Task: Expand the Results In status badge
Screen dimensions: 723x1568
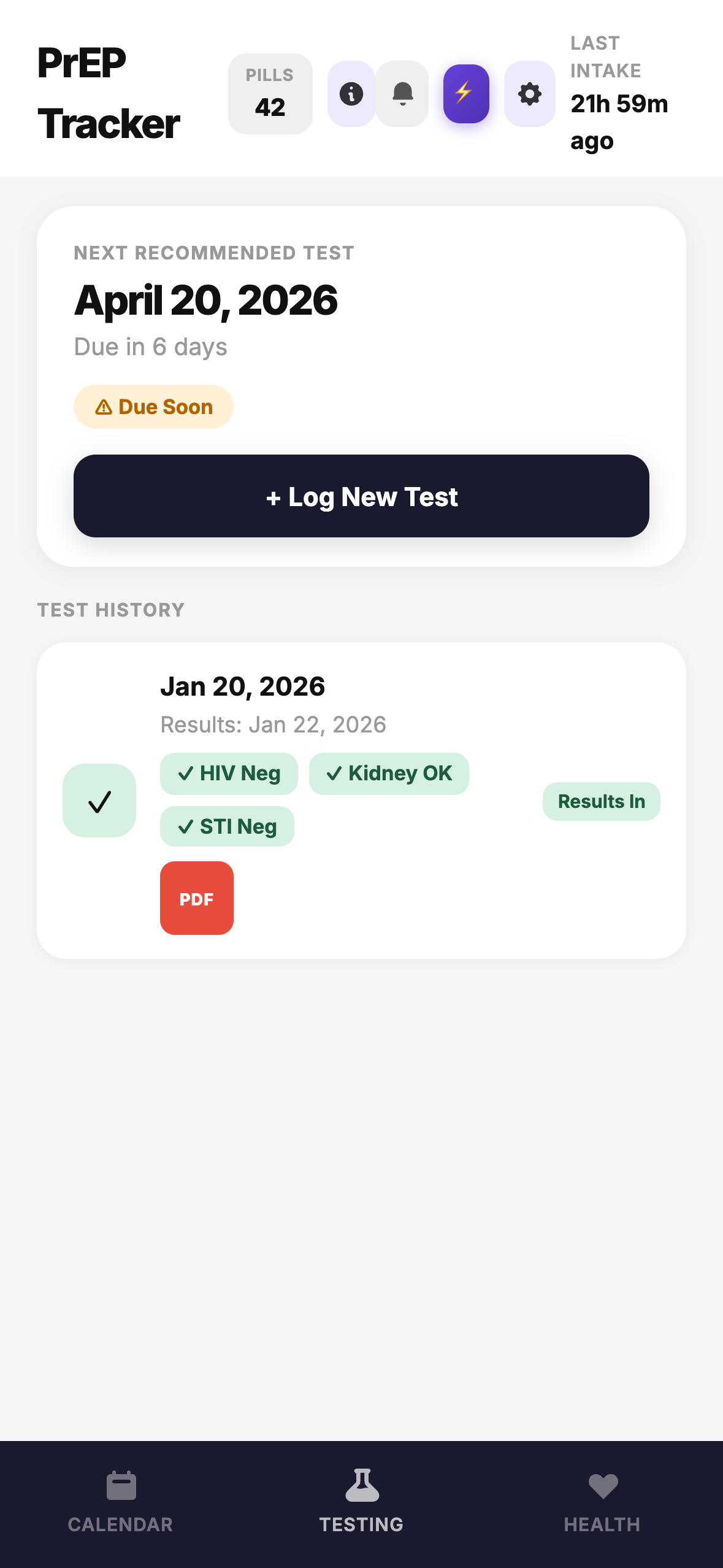Action: point(601,801)
